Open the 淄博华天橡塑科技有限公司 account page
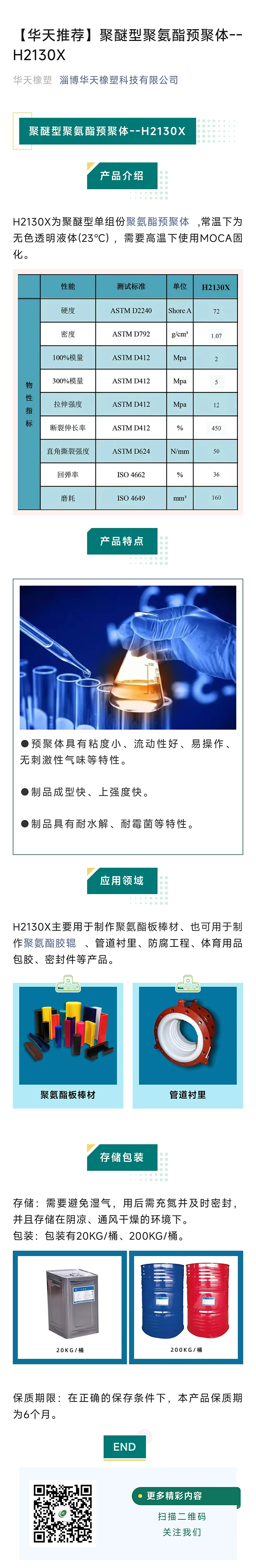Viewport: 256px width, 1568px height. (x=118, y=80)
